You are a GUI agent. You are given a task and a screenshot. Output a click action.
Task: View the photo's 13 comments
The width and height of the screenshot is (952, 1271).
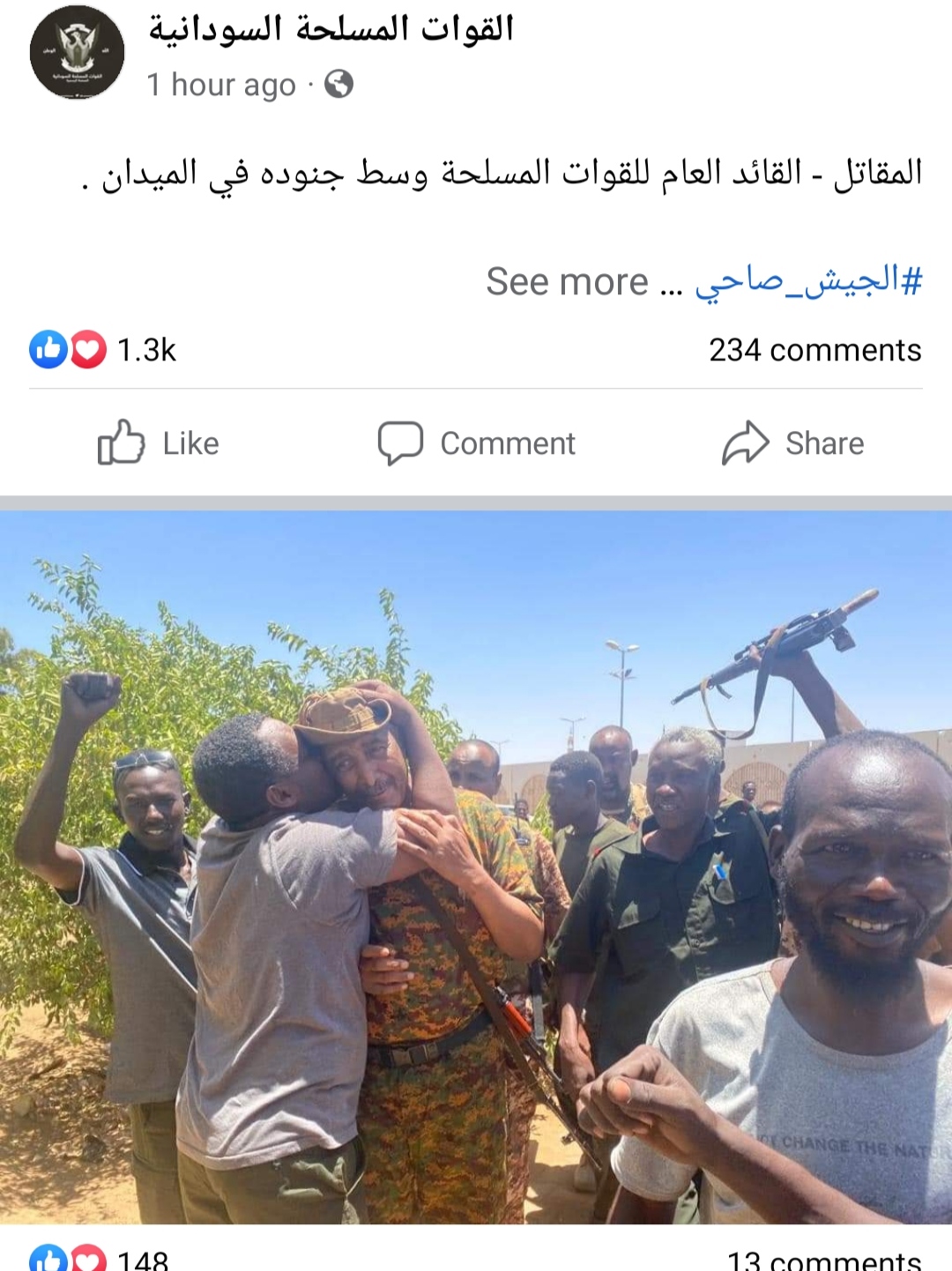[x=823, y=1260]
